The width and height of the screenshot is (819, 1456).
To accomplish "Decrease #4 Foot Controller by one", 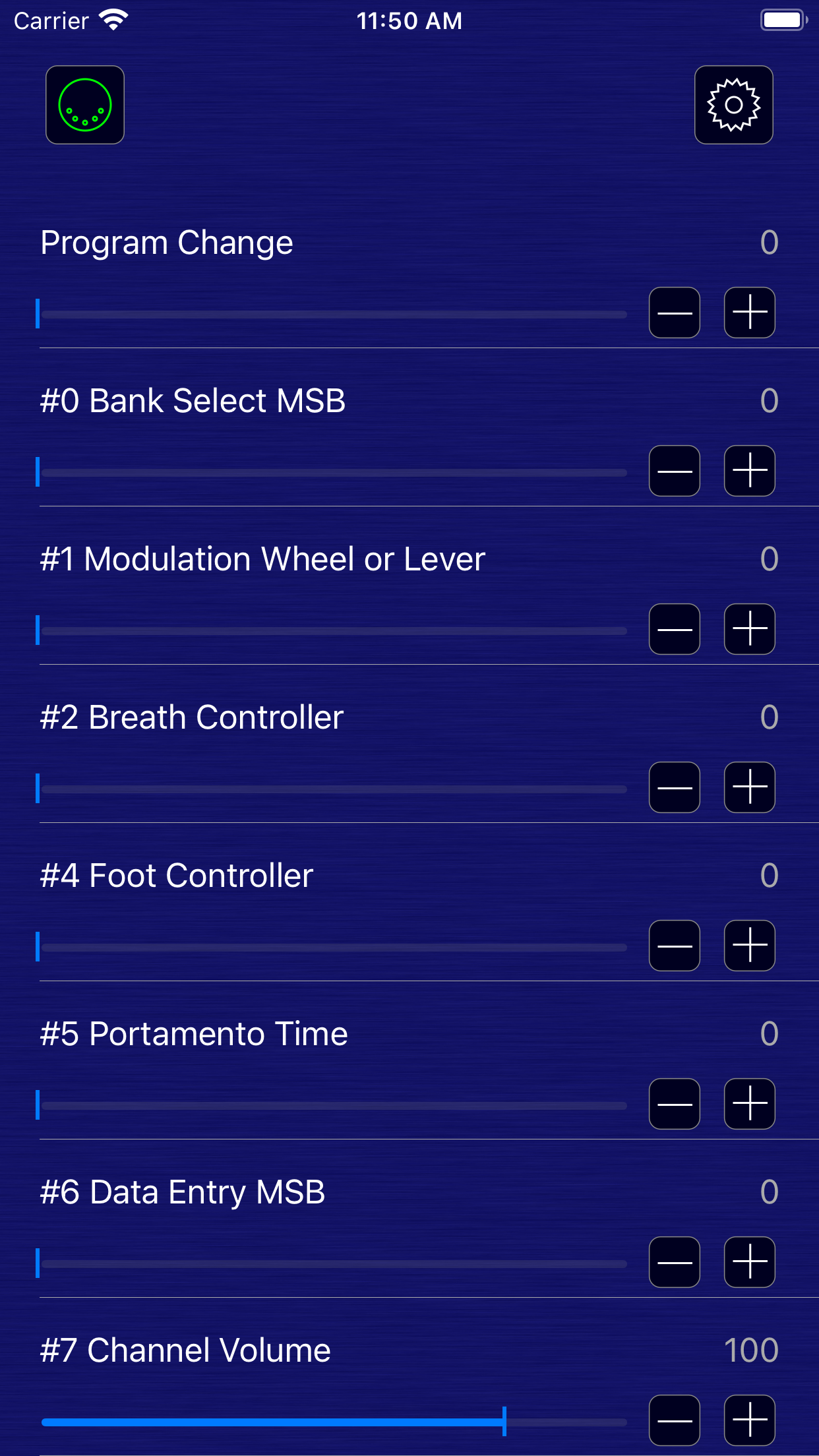I will [675, 946].
